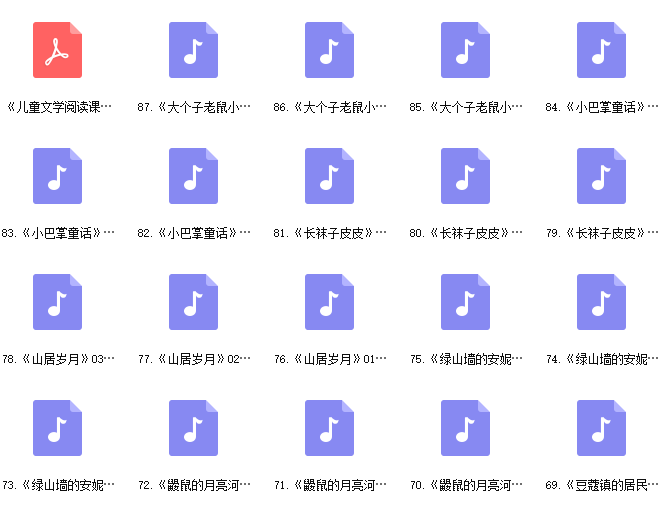The height and width of the screenshot is (507, 663).
Task: Play audio file 72 《鼹鼠的月亮河》
Action: (194, 428)
